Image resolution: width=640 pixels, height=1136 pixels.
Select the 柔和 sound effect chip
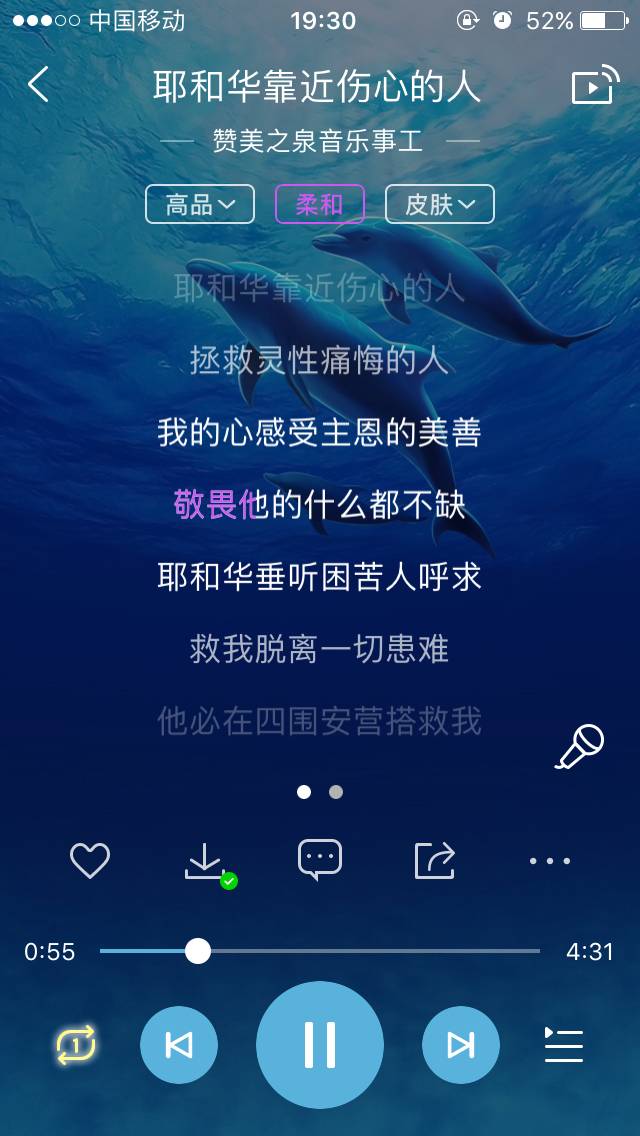coord(320,205)
